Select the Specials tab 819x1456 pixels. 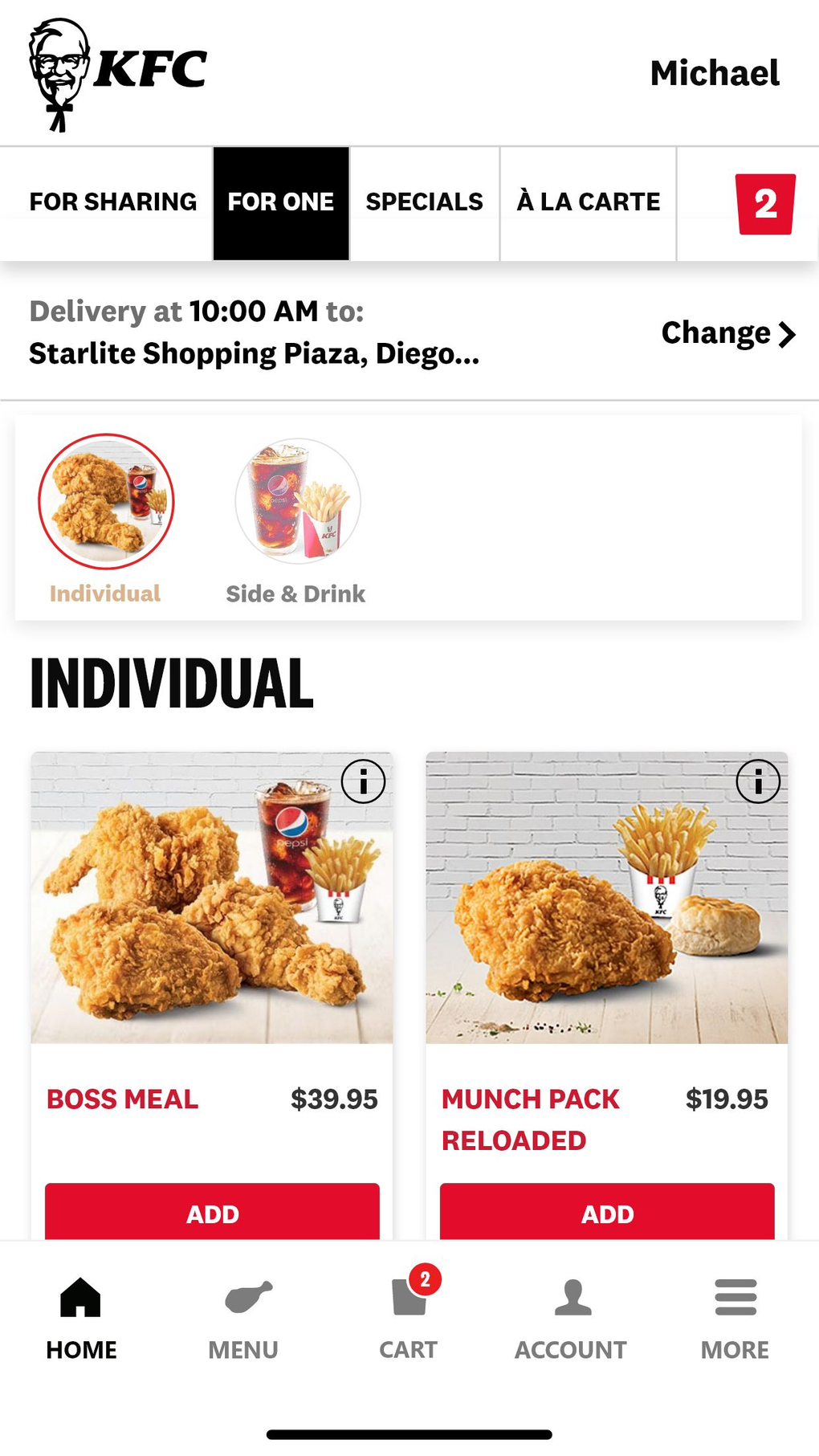[x=424, y=202]
